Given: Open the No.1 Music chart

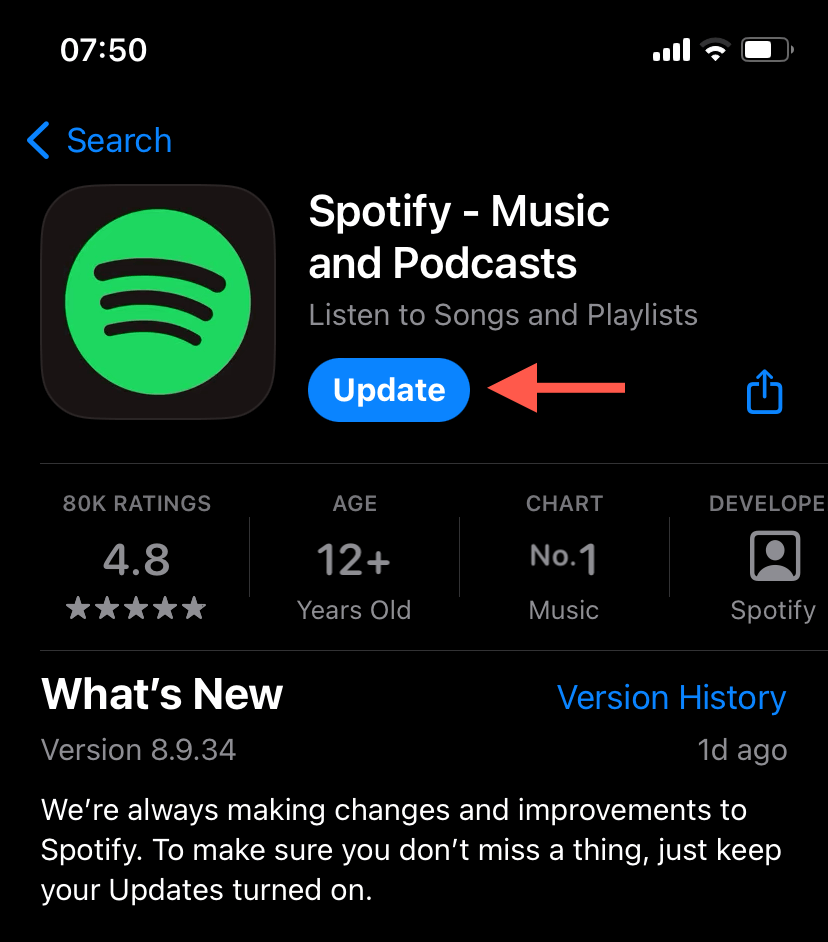Looking at the screenshot, I should [564, 558].
